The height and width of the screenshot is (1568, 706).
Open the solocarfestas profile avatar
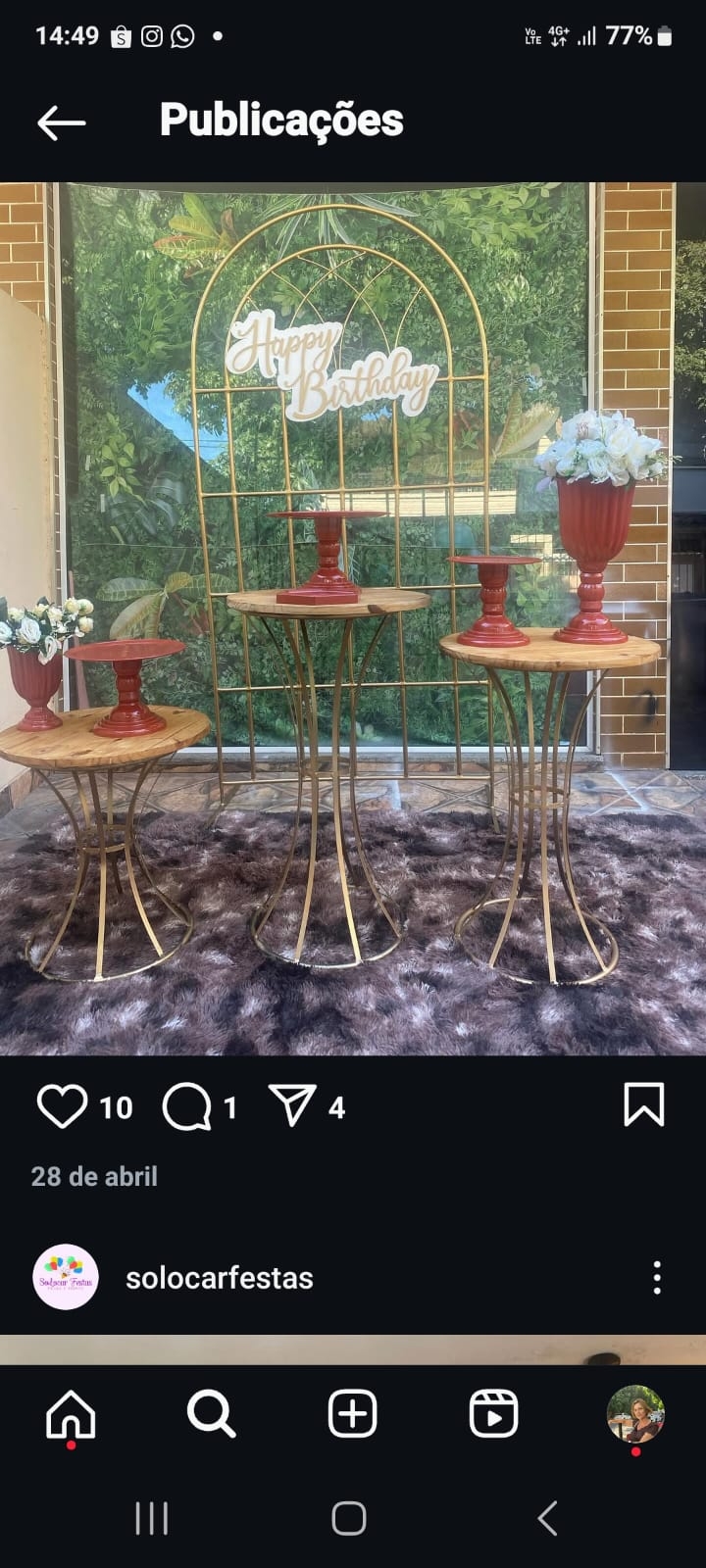[x=66, y=1277]
